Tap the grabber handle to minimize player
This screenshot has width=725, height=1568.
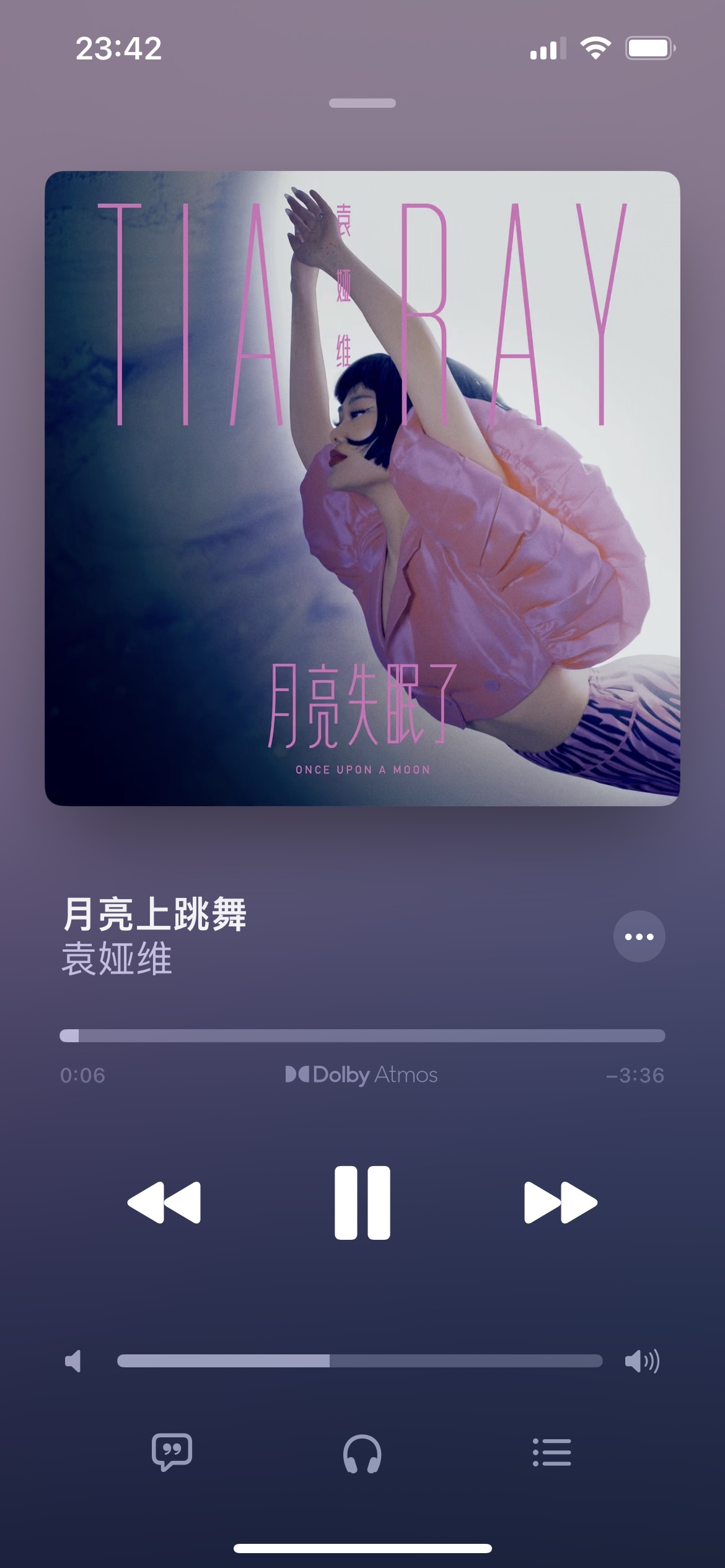[362, 103]
